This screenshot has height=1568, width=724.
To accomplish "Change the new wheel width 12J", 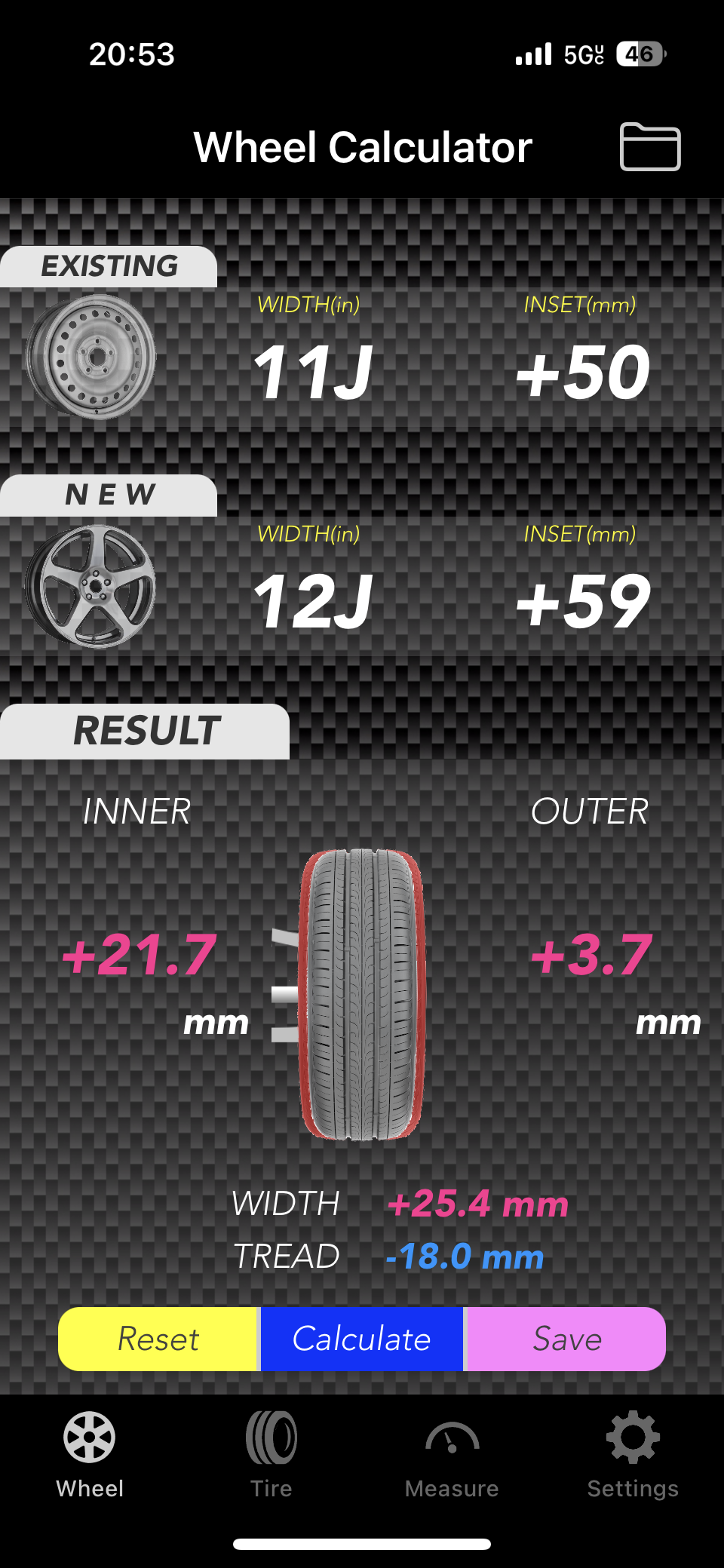I will [x=312, y=602].
